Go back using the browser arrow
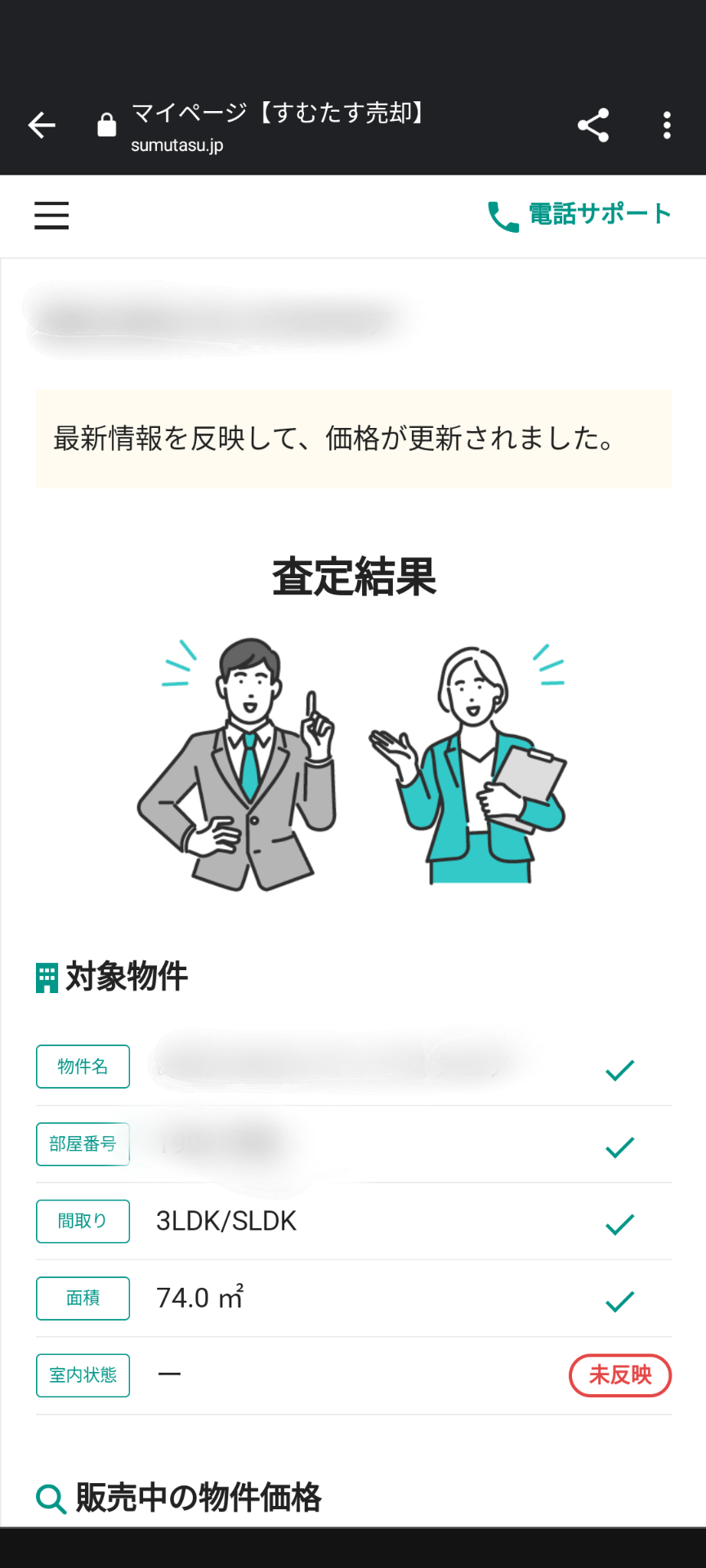The width and height of the screenshot is (706, 1568). pyautogui.click(x=42, y=125)
